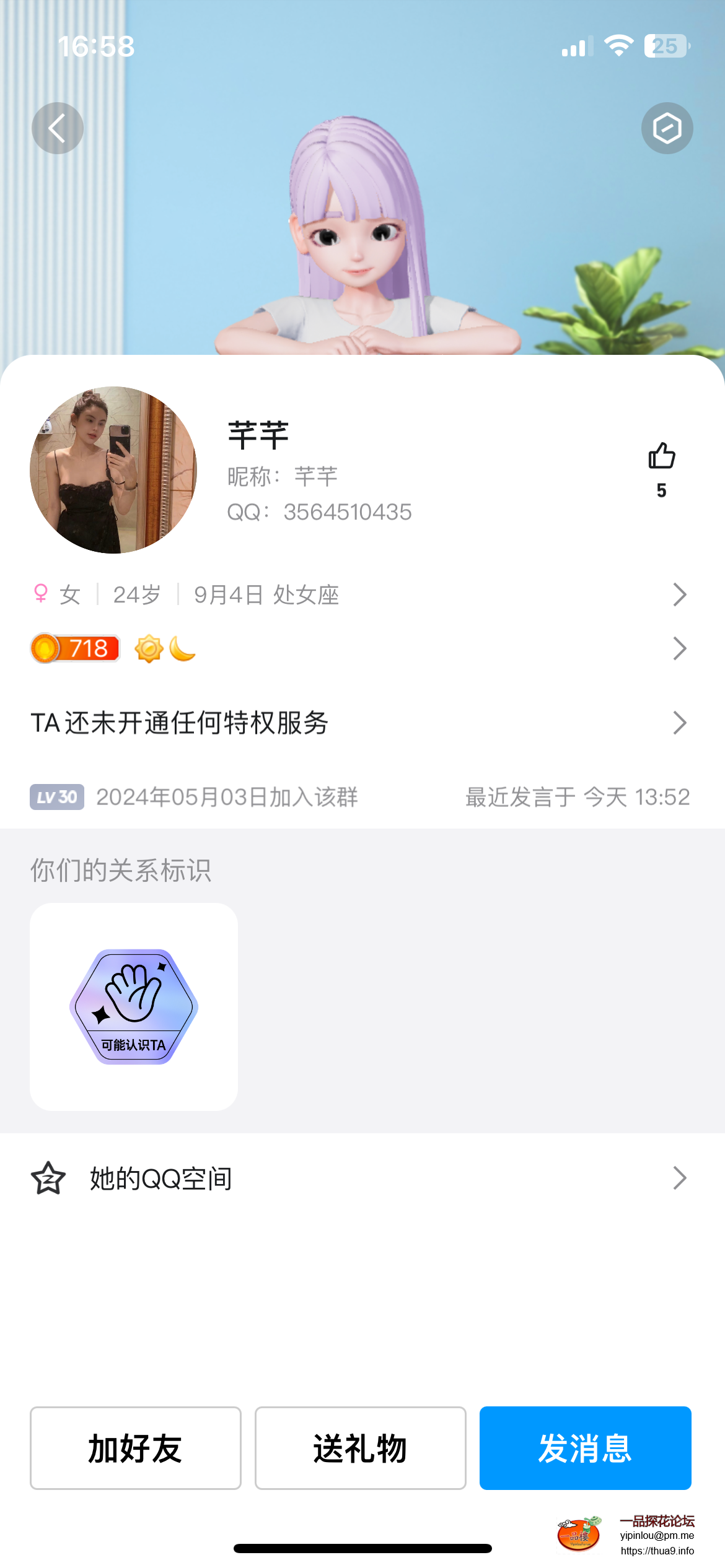Open 她的QQ空间
Viewport: 725px width, 1568px height.
pyautogui.click(x=359, y=1178)
